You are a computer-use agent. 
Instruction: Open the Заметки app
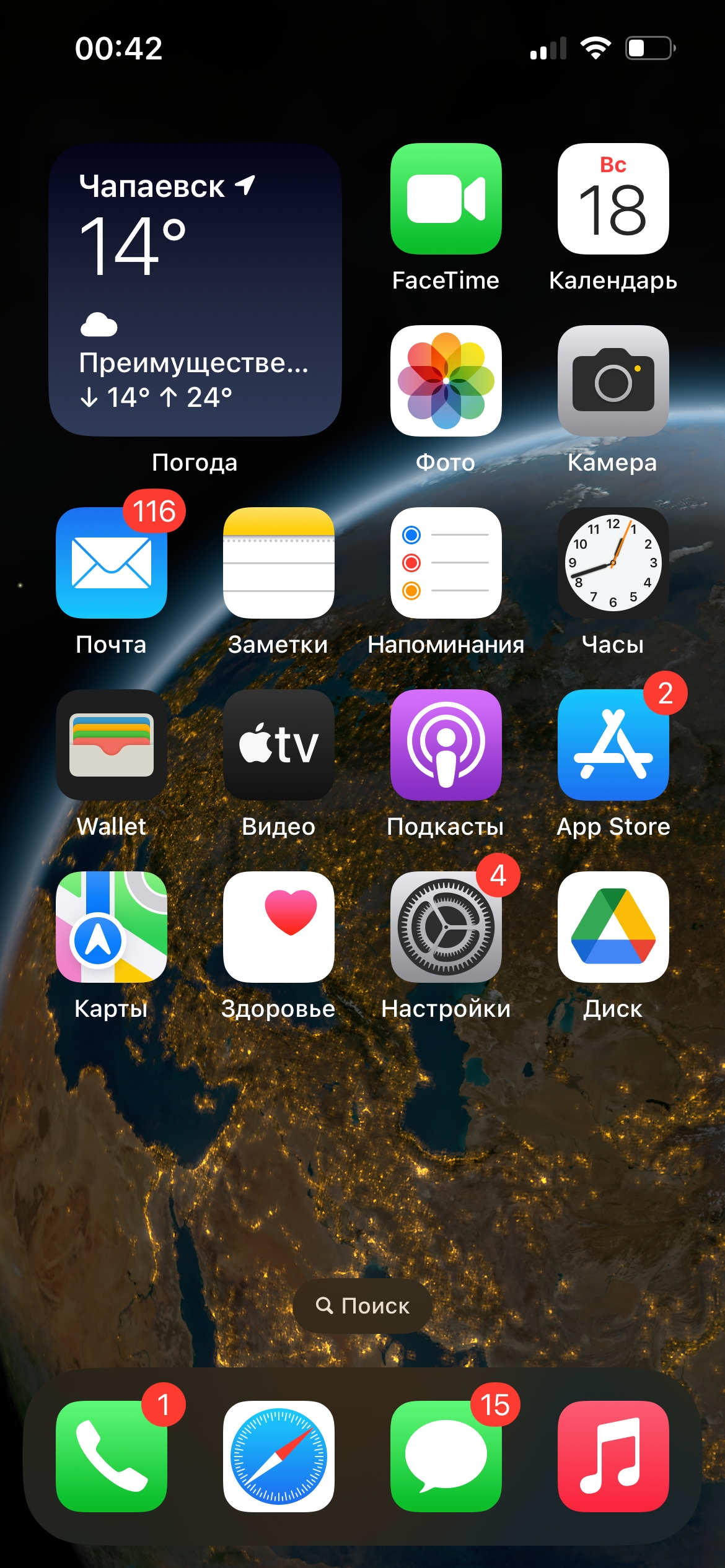click(x=278, y=563)
